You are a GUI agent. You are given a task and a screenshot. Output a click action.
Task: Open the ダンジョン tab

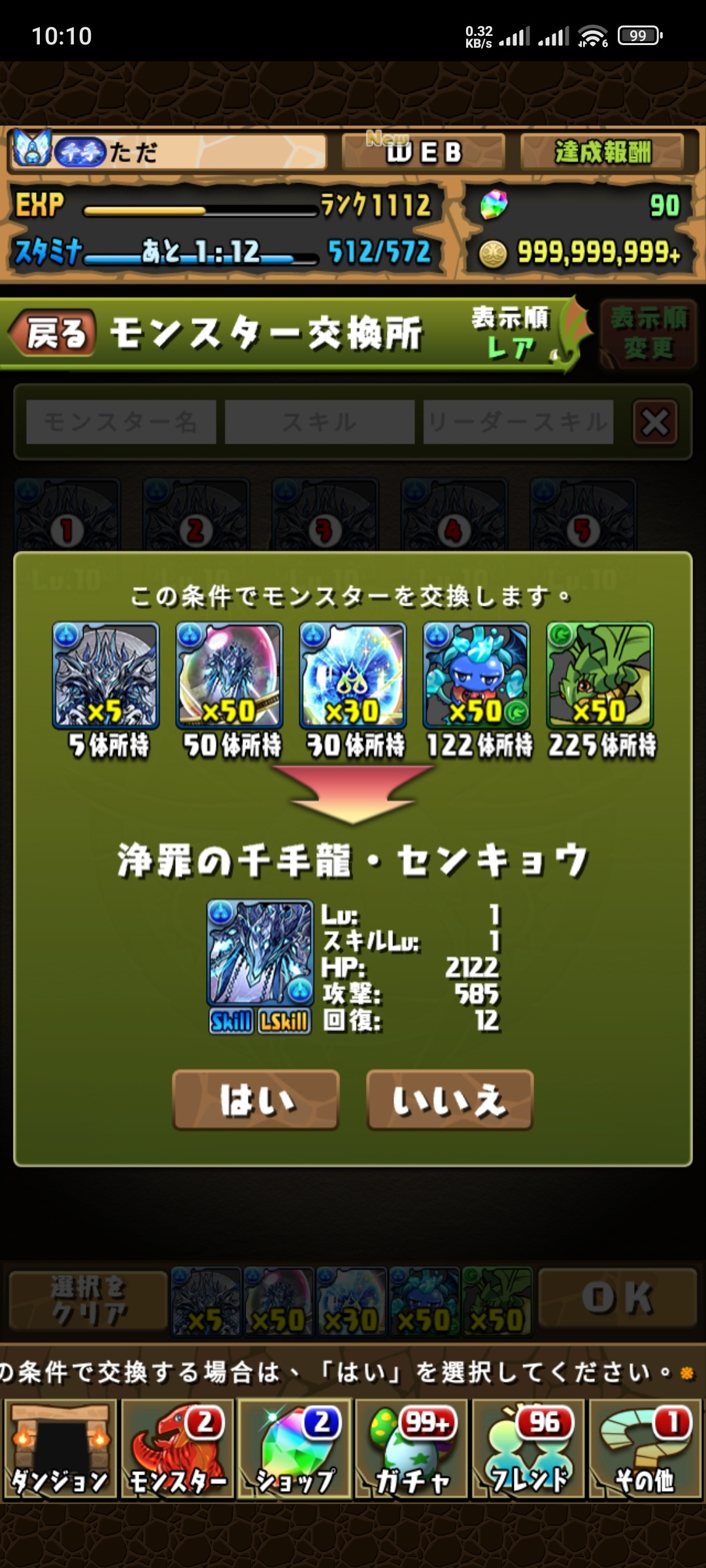coord(59,1448)
